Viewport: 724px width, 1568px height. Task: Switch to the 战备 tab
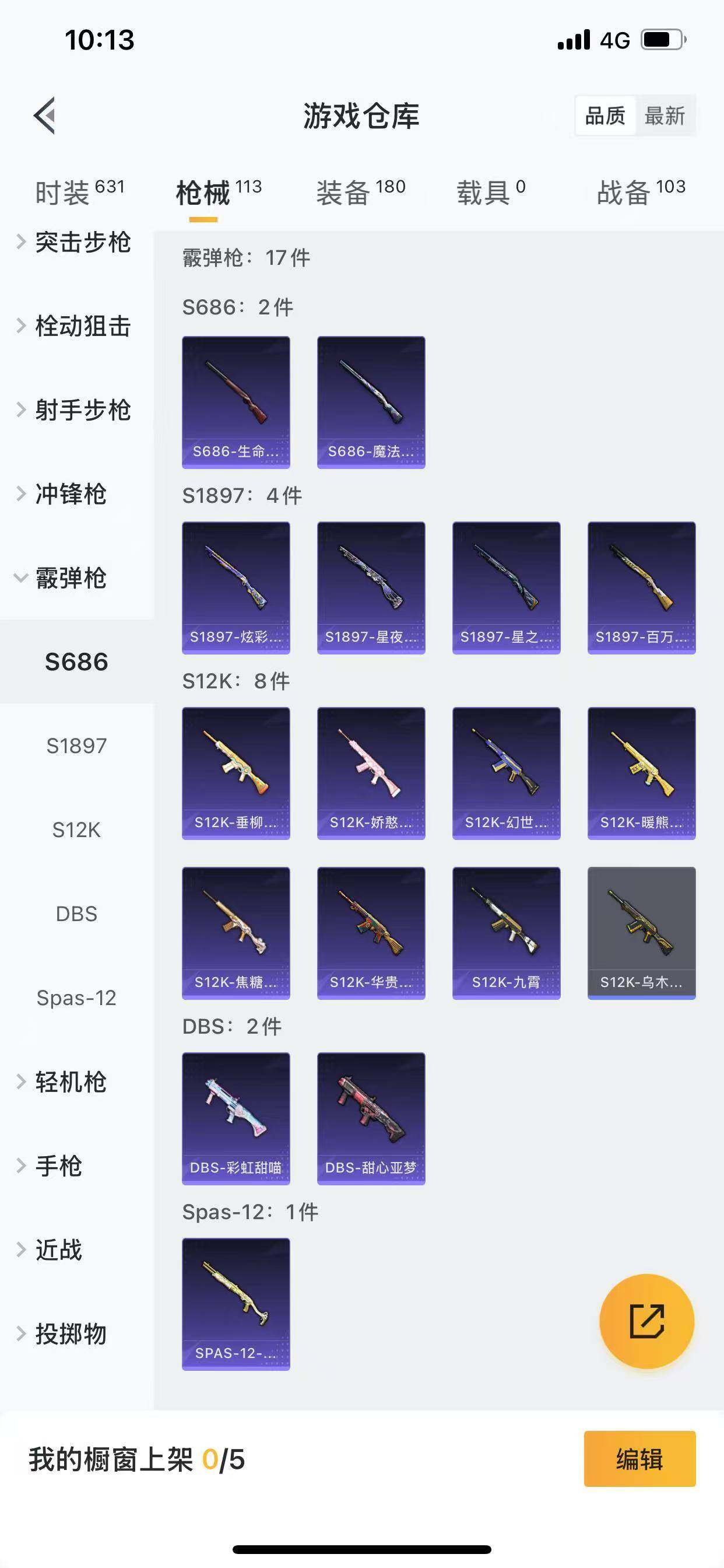pos(641,192)
